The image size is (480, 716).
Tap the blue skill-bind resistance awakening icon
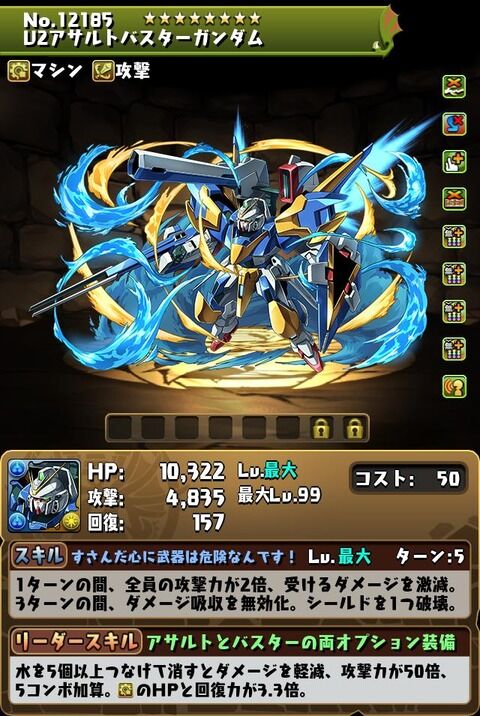tap(454, 124)
